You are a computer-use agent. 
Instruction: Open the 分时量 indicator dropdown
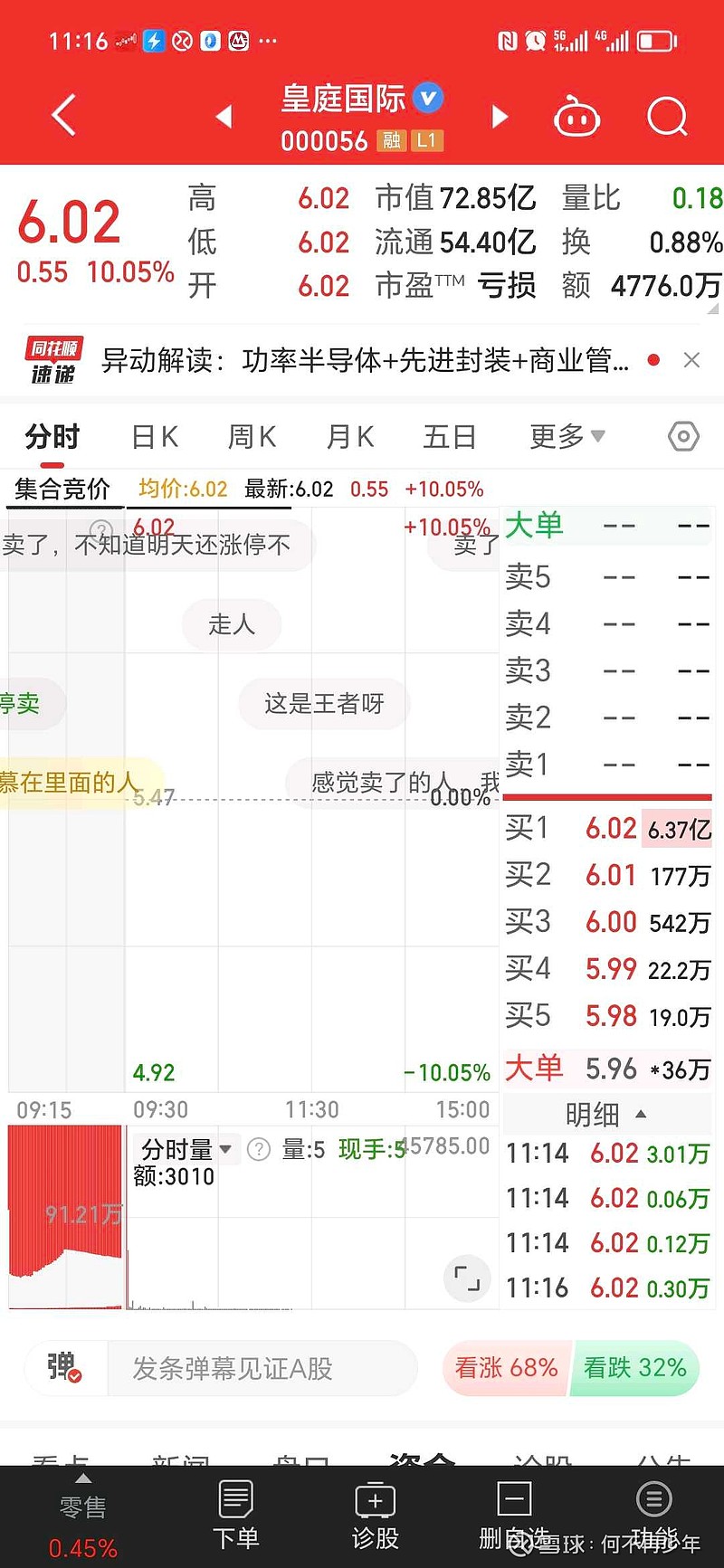point(186,1149)
